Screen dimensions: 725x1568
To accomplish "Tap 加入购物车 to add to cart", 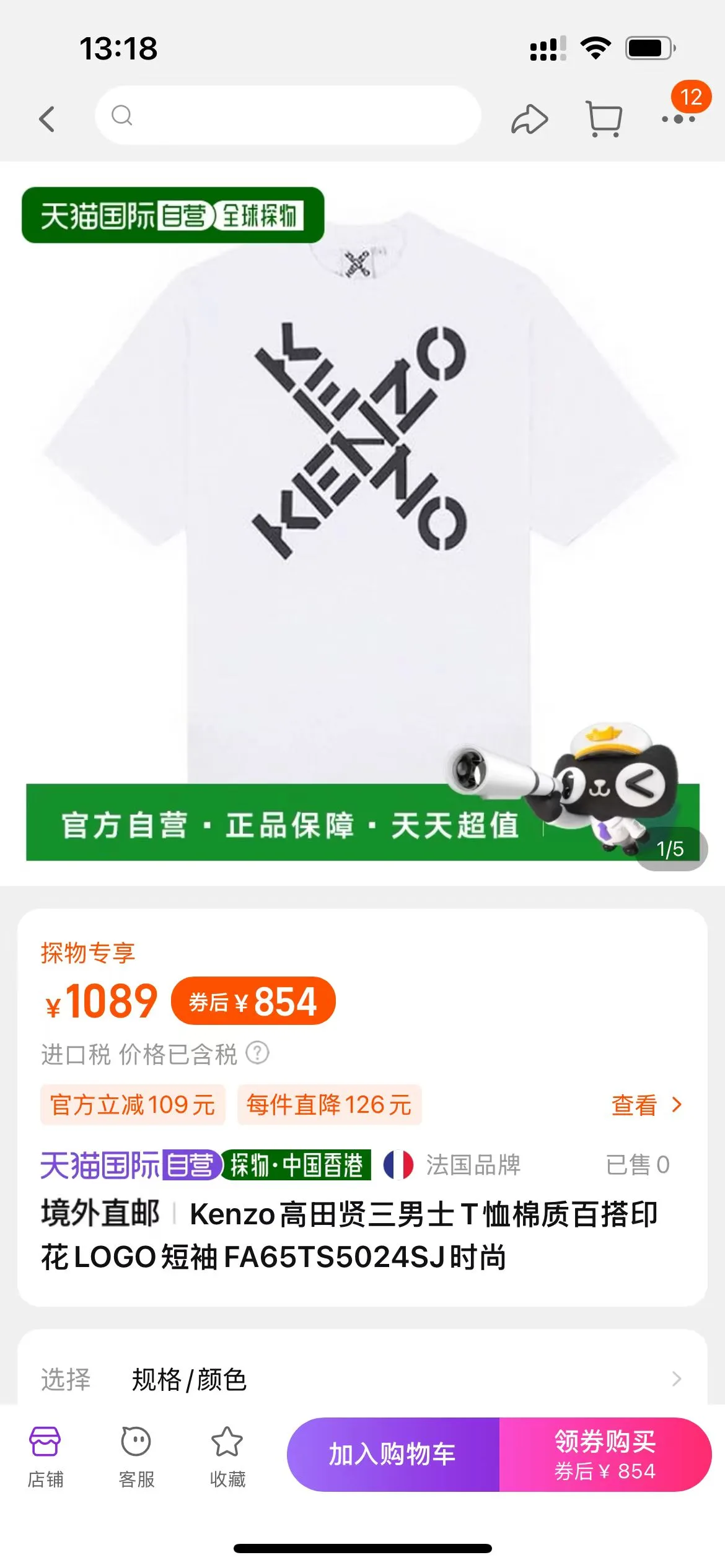I will [393, 1454].
